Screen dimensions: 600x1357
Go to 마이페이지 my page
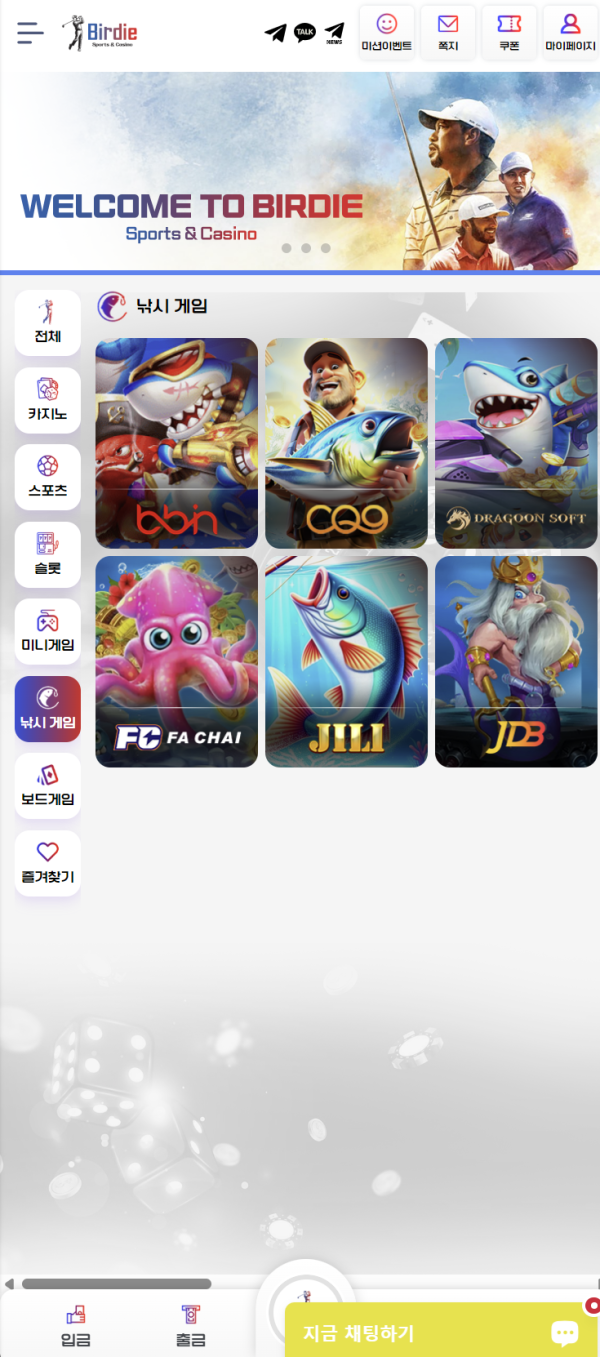pos(570,33)
